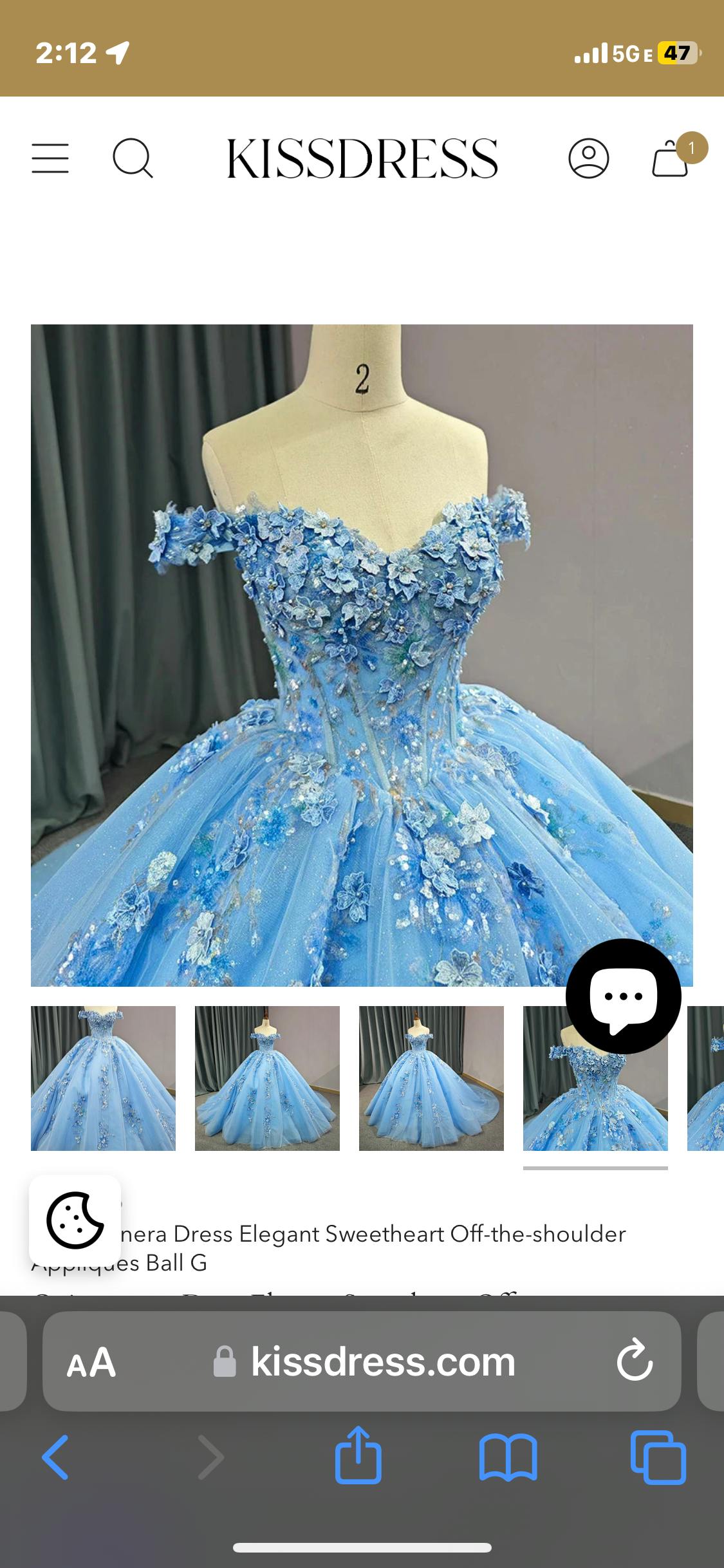724x1568 pixels.
Task: Select the third dress thumbnail
Action: click(431, 1078)
